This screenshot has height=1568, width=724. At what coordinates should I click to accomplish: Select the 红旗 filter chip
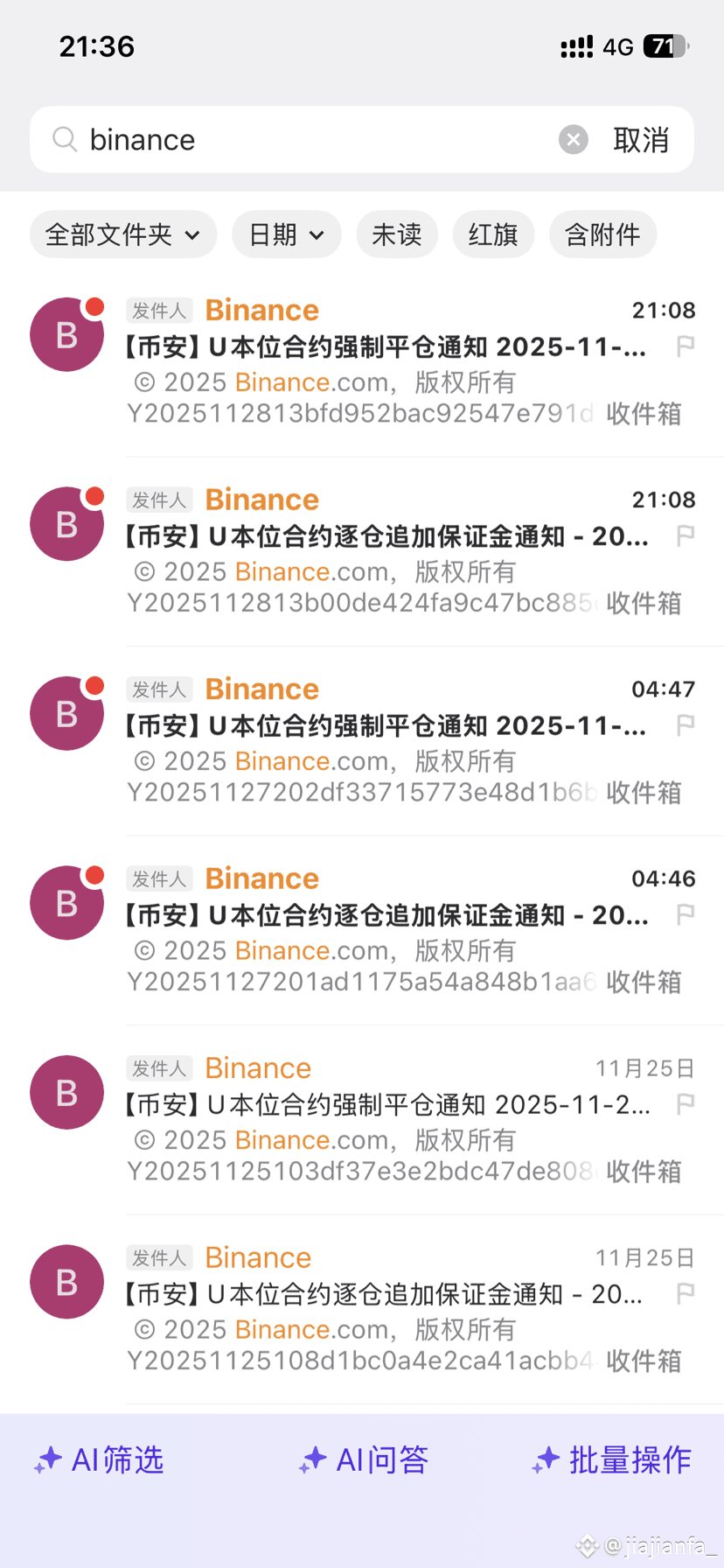coord(493,234)
